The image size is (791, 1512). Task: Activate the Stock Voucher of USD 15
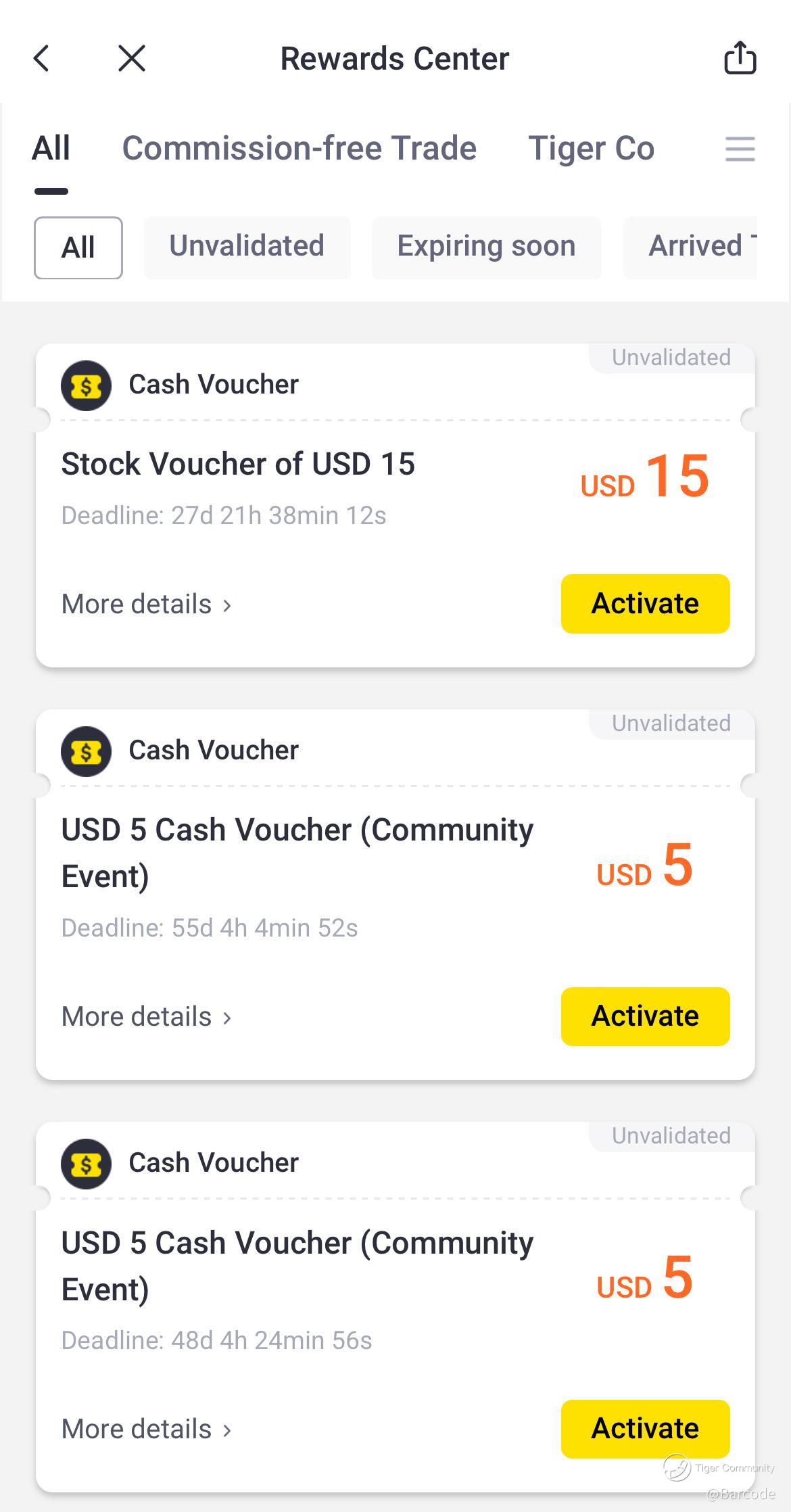tap(645, 604)
